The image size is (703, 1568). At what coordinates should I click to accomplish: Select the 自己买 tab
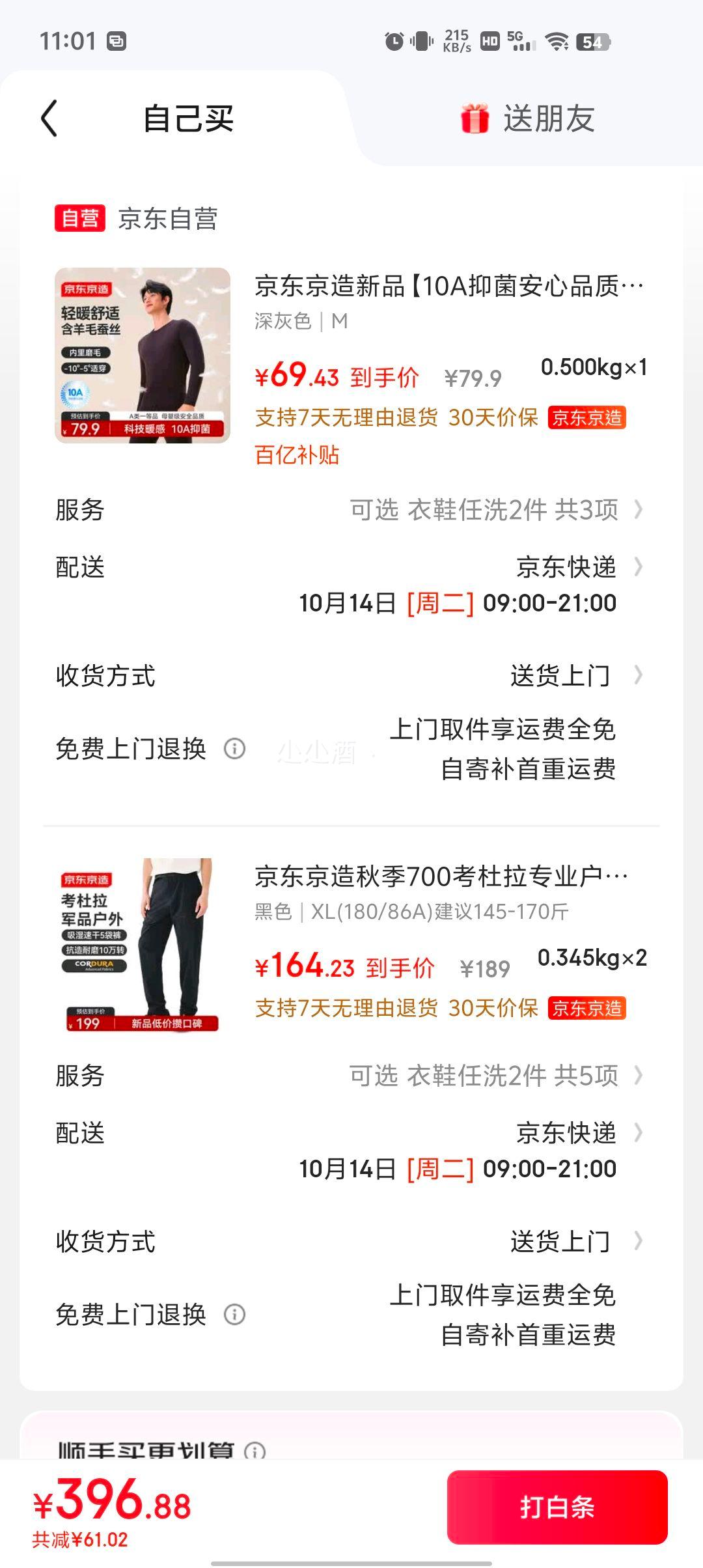point(188,119)
